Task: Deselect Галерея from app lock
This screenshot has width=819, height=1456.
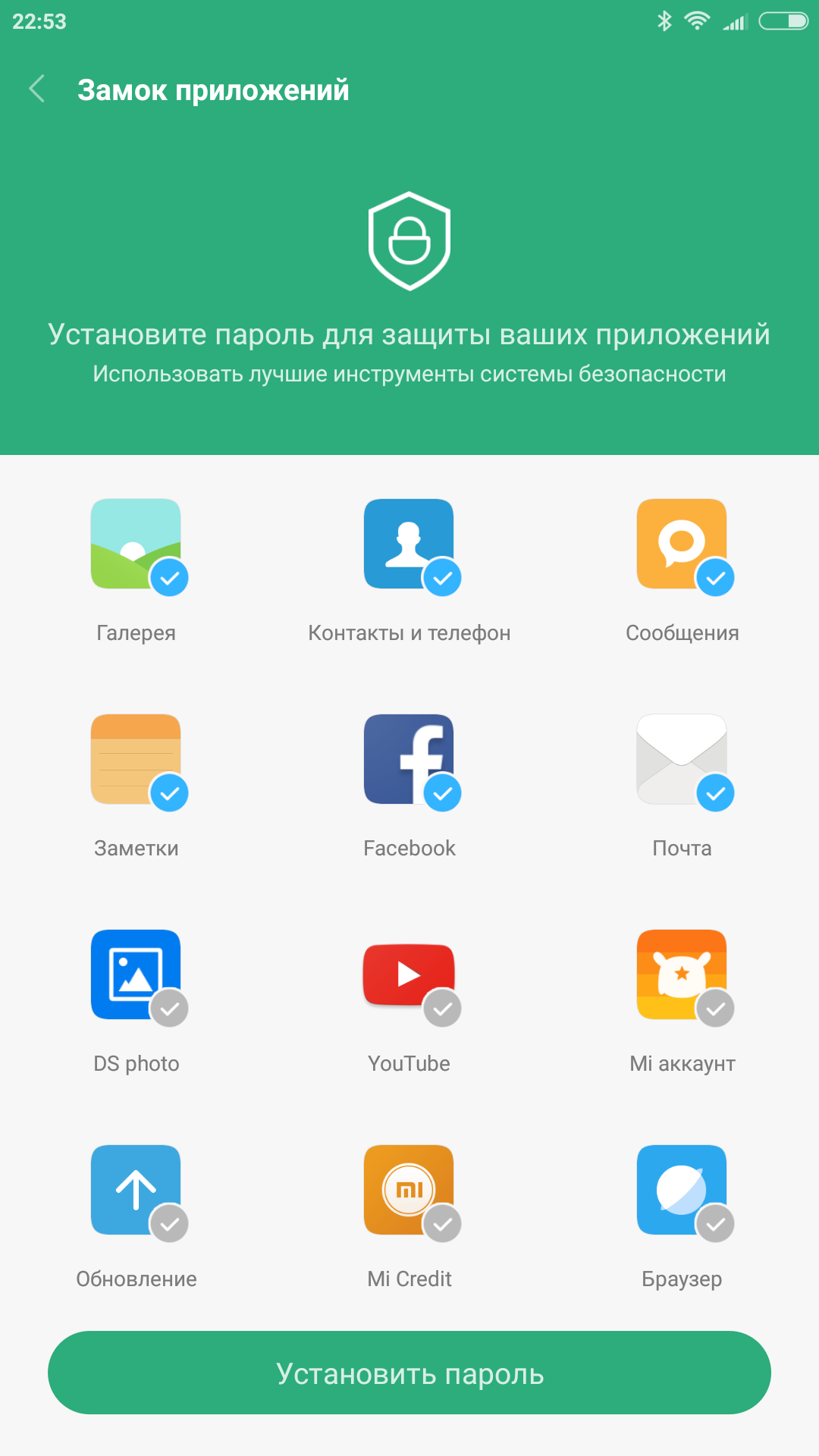Action: (136, 544)
